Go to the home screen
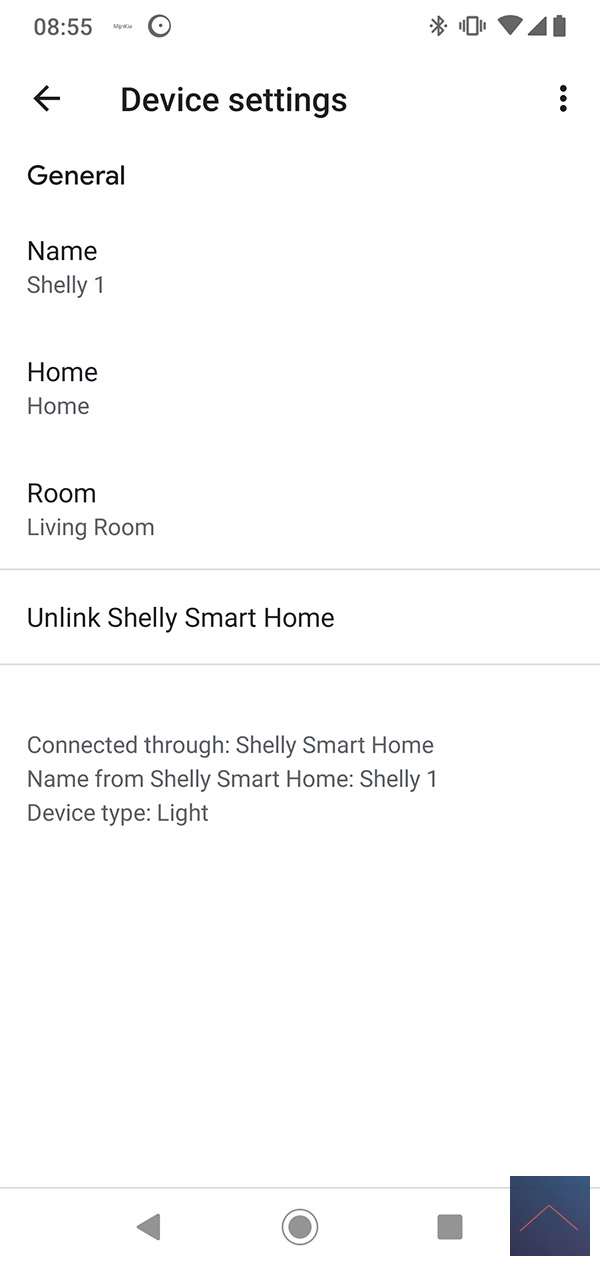This screenshot has width=600, height=1267. [300, 1226]
